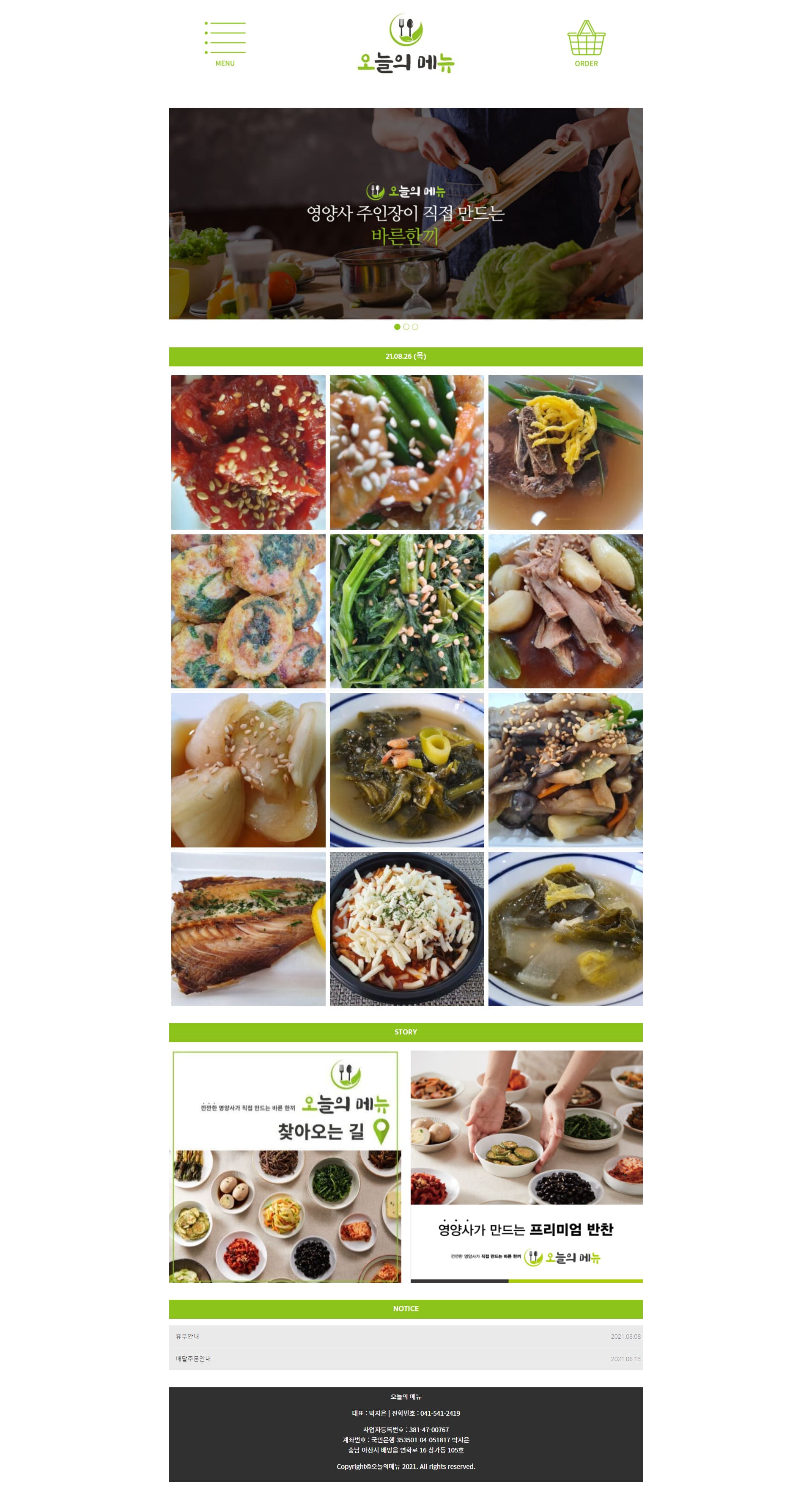Image resolution: width=812 pixels, height=1499 pixels.
Task: Jump to the second banner slide dot
Action: click(x=406, y=327)
